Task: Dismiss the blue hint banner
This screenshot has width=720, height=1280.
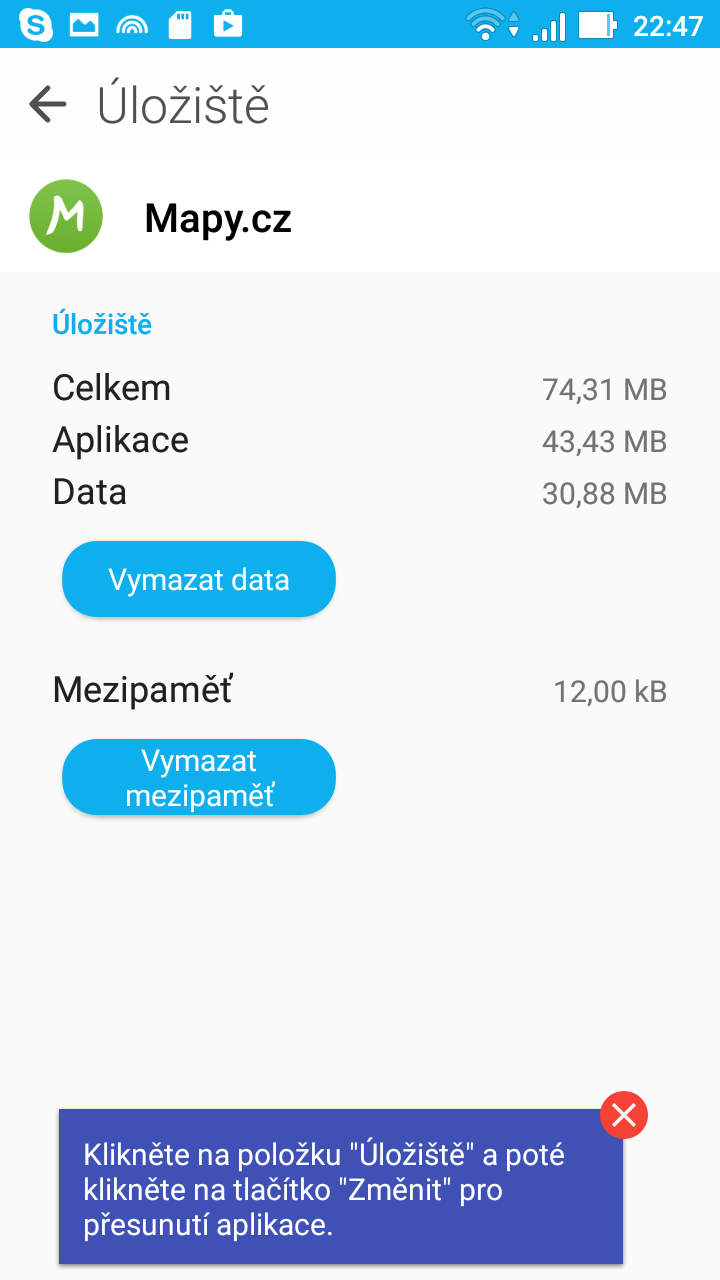Action: 624,1115
